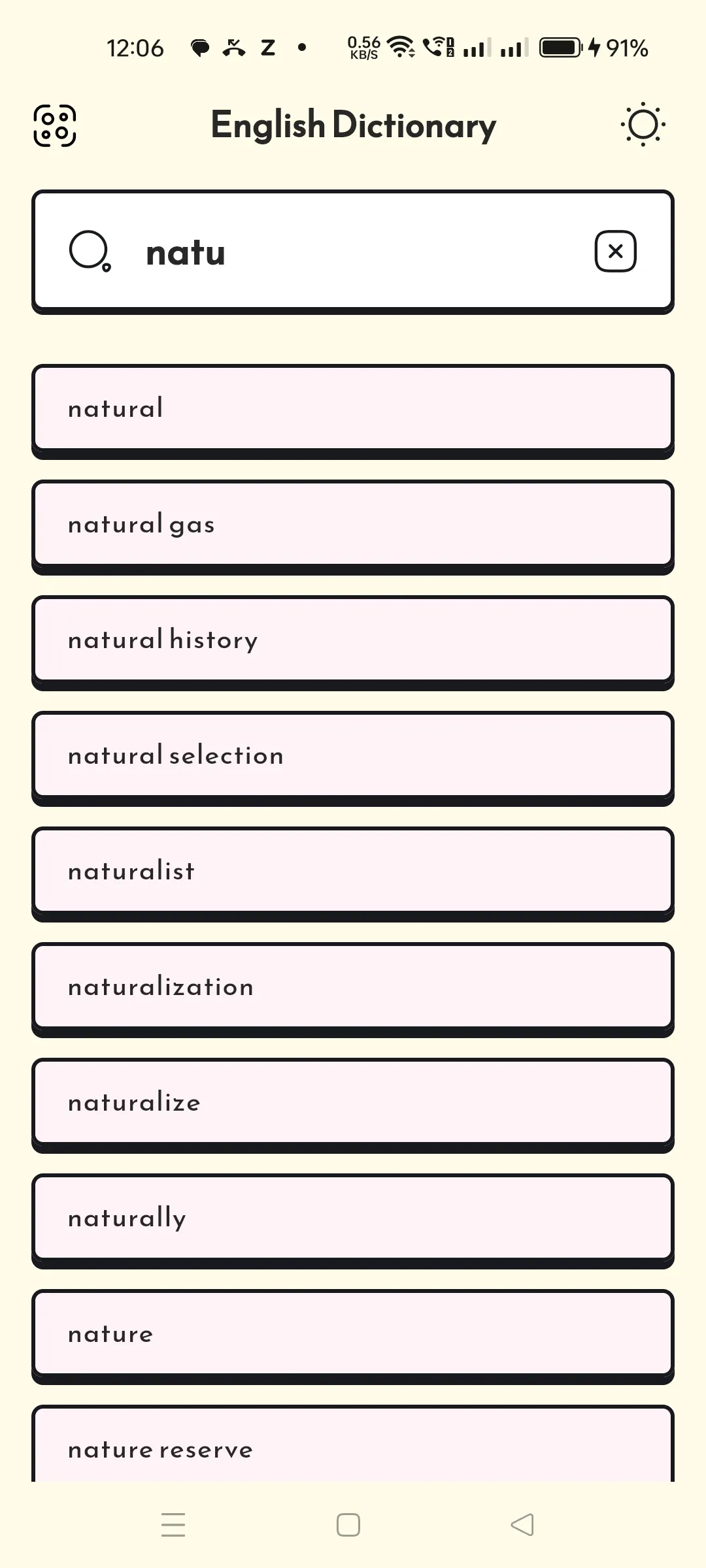
Task: Tap the back icon in navigation bar
Action: click(x=522, y=1524)
